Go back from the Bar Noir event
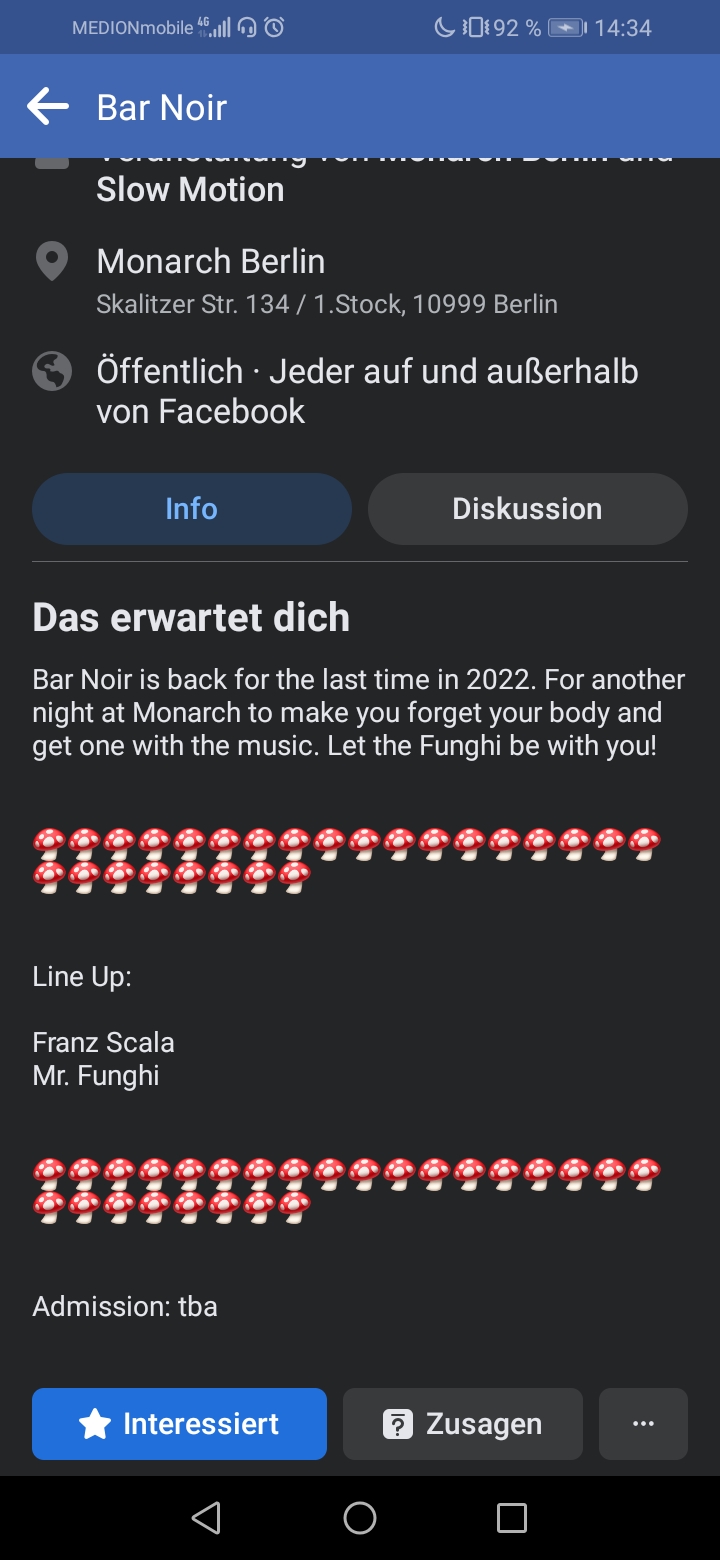 [x=47, y=107]
